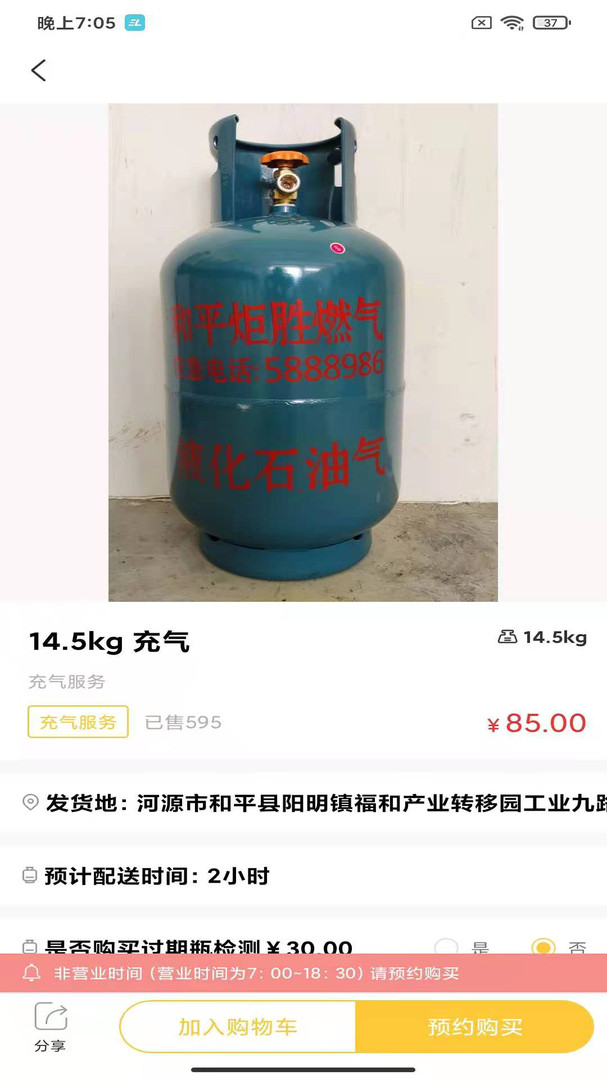
Task: Select 是 for expired cylinder inspection
Action: (x=447, y=946)
